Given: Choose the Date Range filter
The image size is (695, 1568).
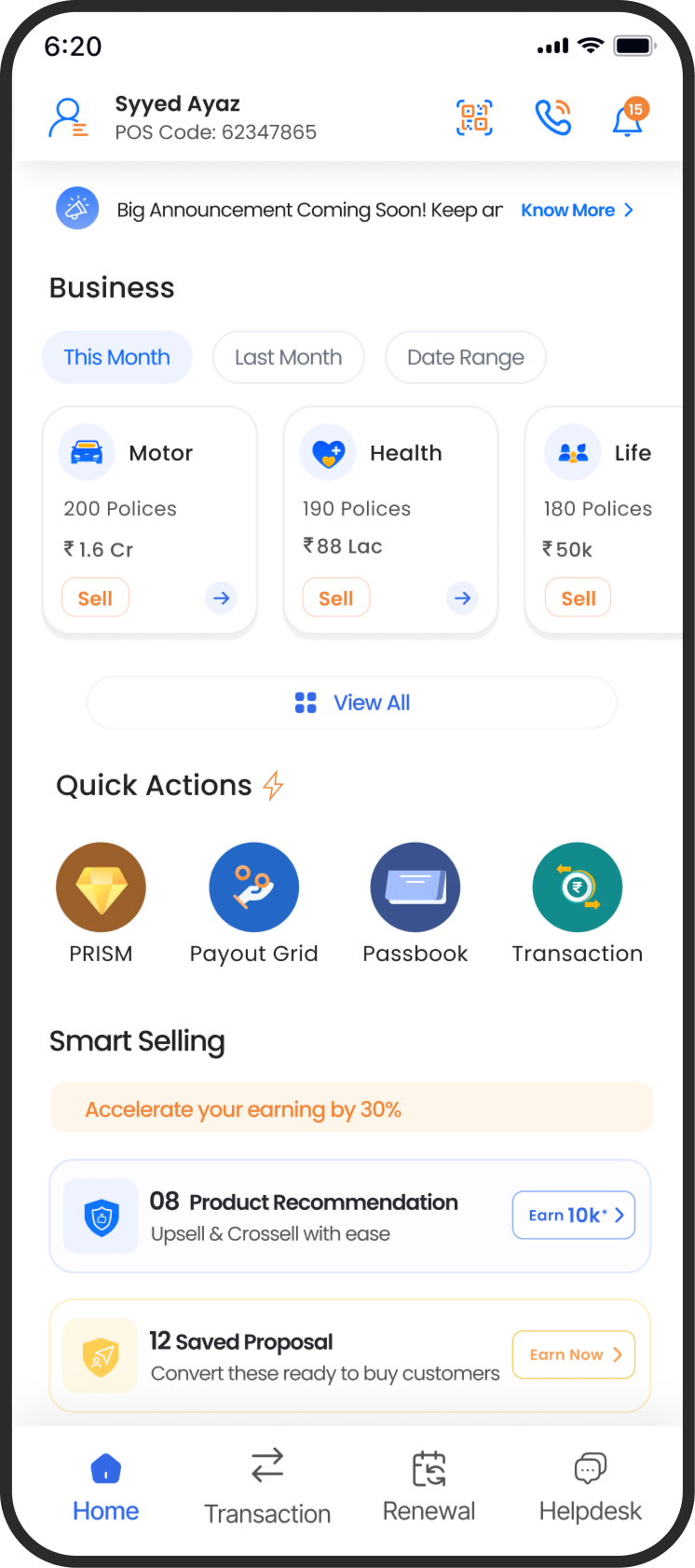Looking at the screenshot, I should coord(465,357).
